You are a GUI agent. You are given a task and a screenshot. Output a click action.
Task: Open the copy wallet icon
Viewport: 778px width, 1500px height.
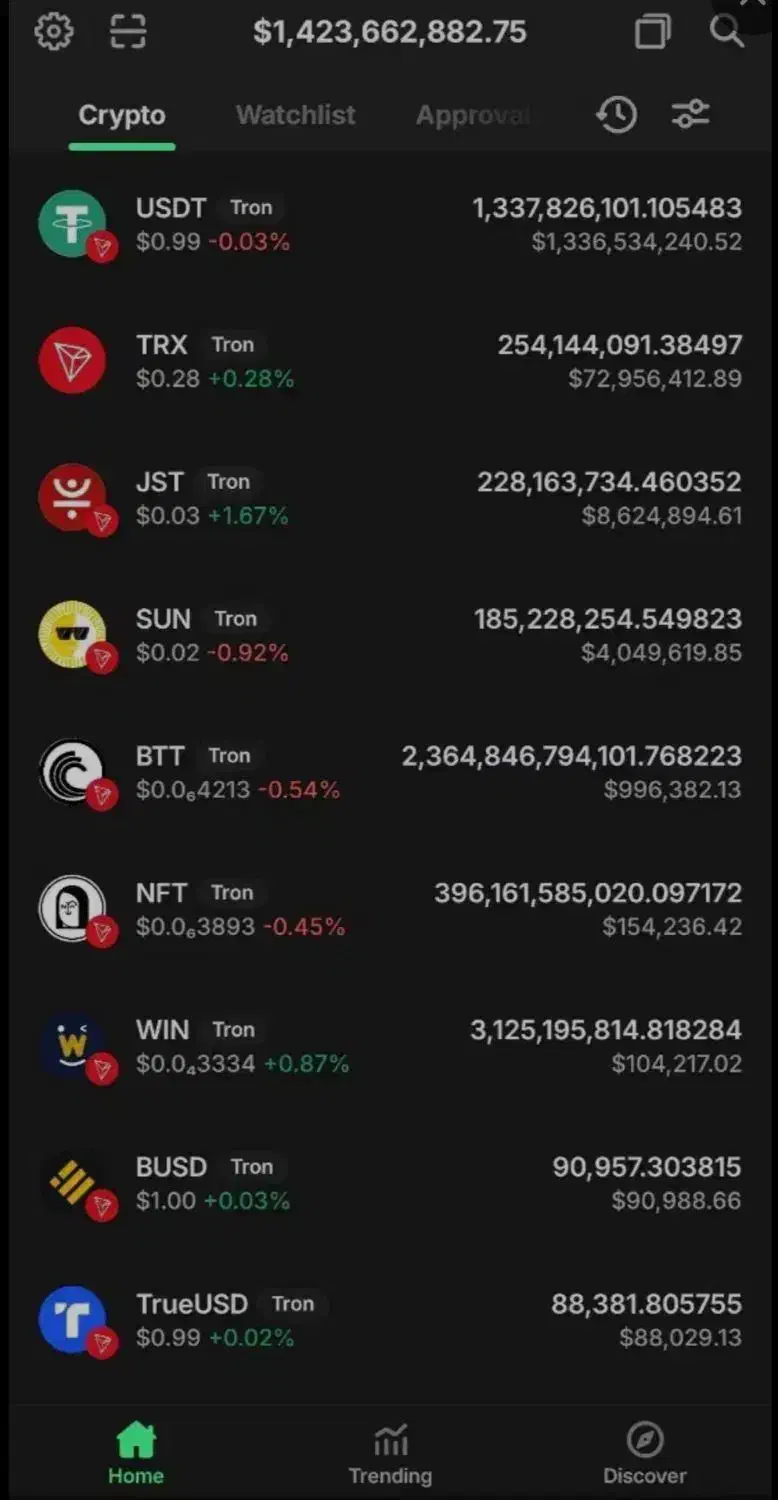pos(652,32)
